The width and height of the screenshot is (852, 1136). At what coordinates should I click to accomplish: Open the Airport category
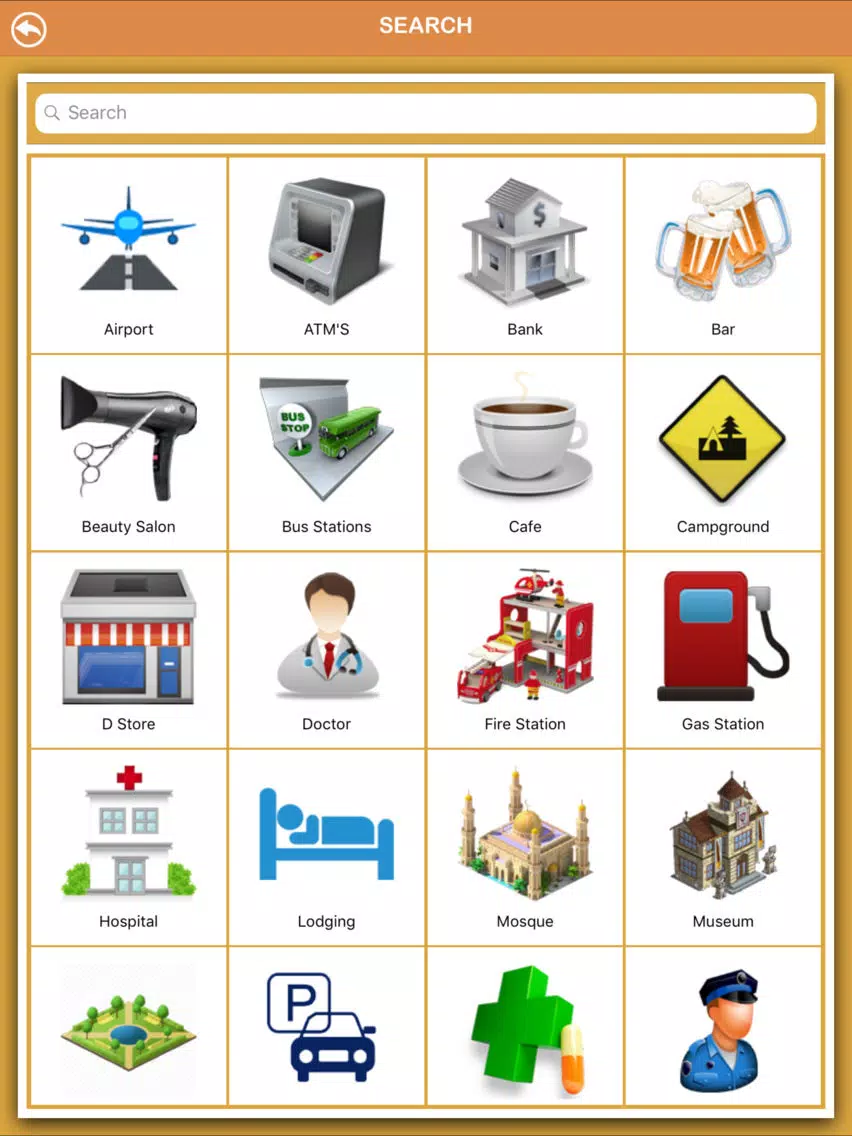pos(129,255)
